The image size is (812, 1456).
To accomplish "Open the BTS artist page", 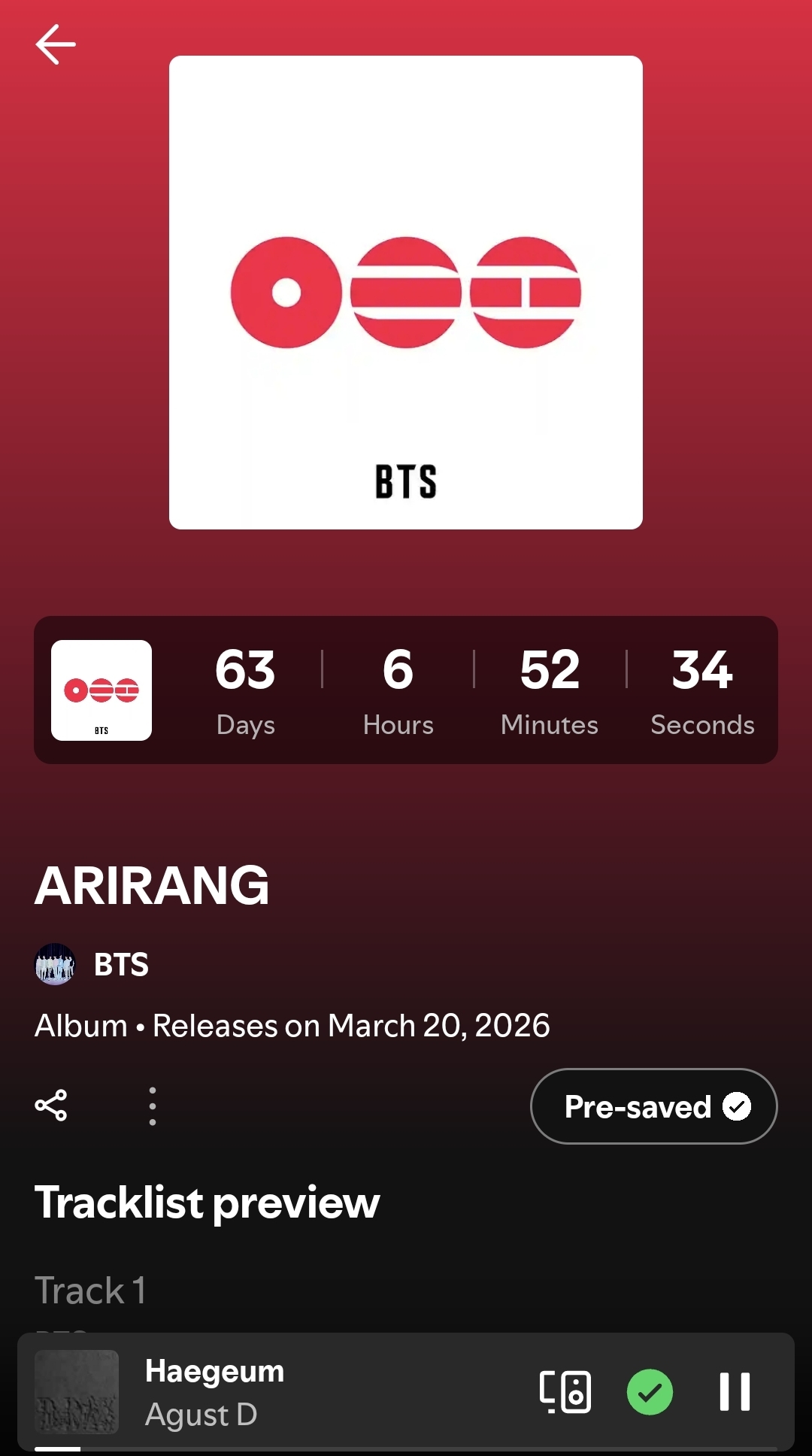I will (120, 964).
